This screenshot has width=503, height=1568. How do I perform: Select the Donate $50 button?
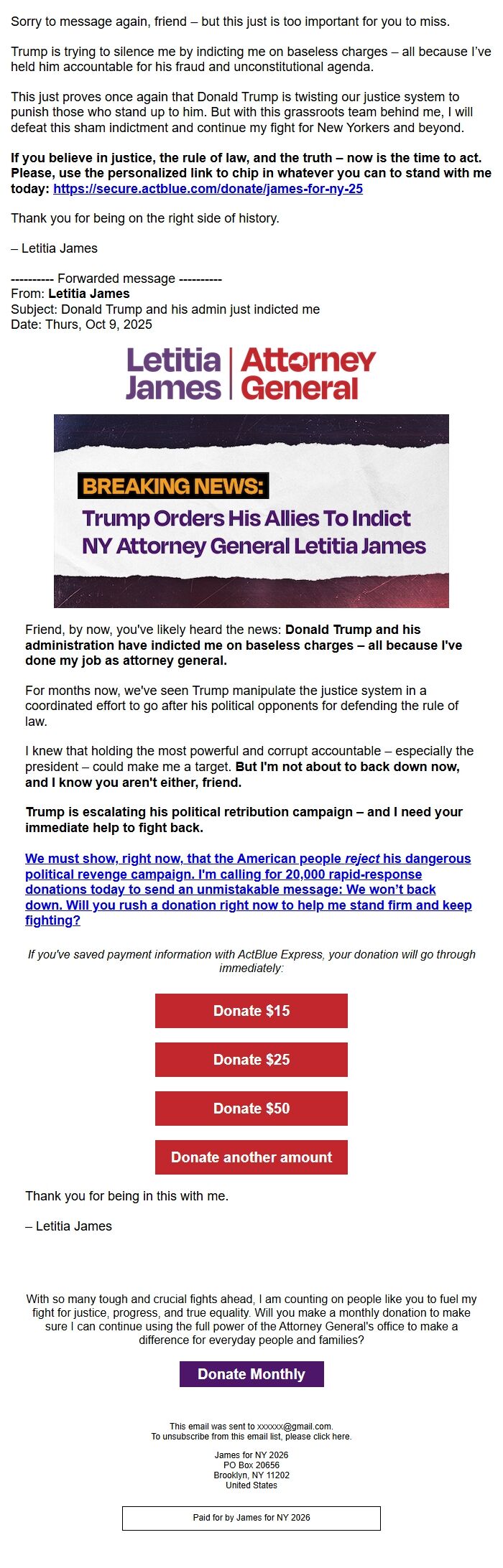(x=251, y=1109)
